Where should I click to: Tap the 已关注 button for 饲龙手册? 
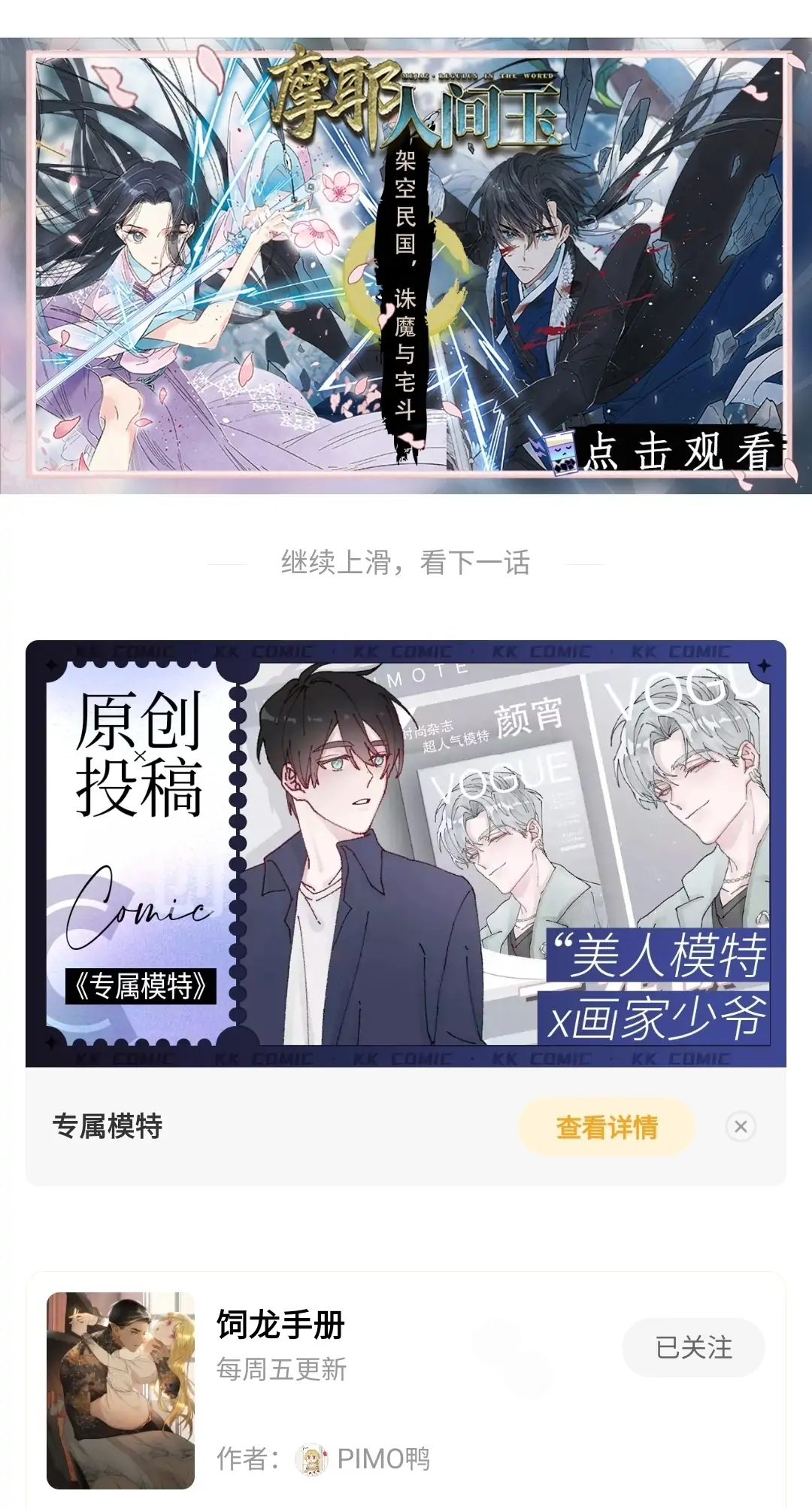pyautogui.click(x=693, y=1347)
